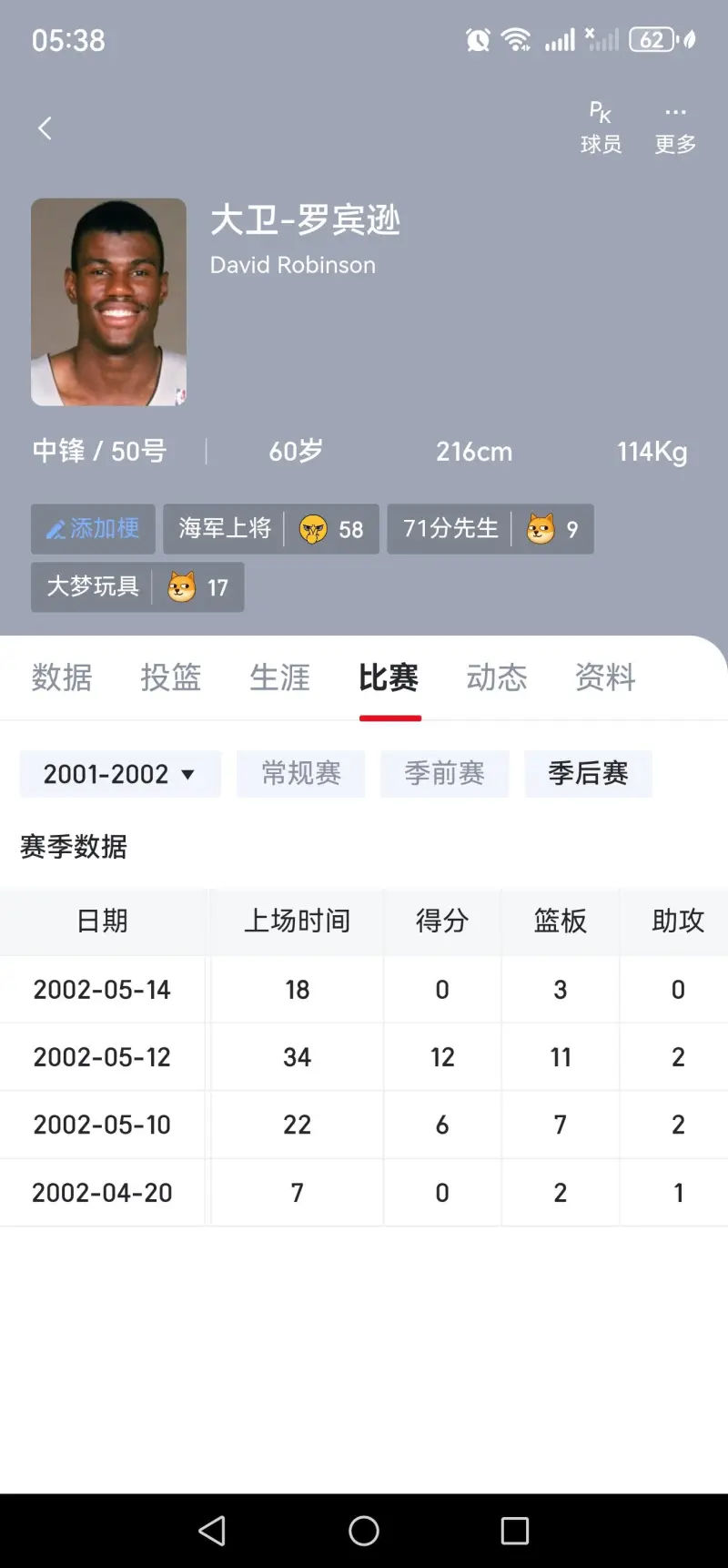The height and width of the screenshot is (1568, 728).
Task: Expand the 2001-2002 season dropdown
Action: point(120,774)
